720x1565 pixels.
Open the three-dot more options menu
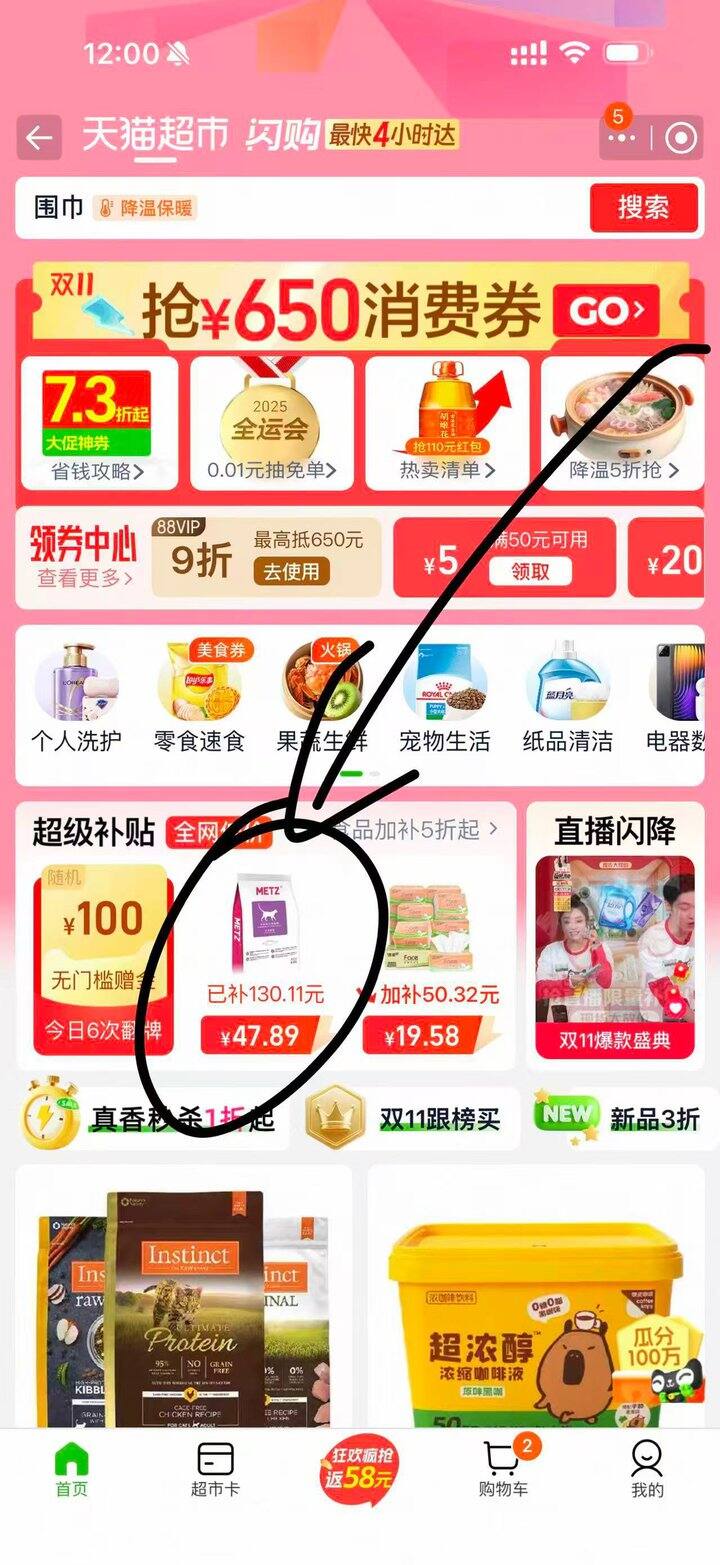pyautogui.click(x=622, y=137)
